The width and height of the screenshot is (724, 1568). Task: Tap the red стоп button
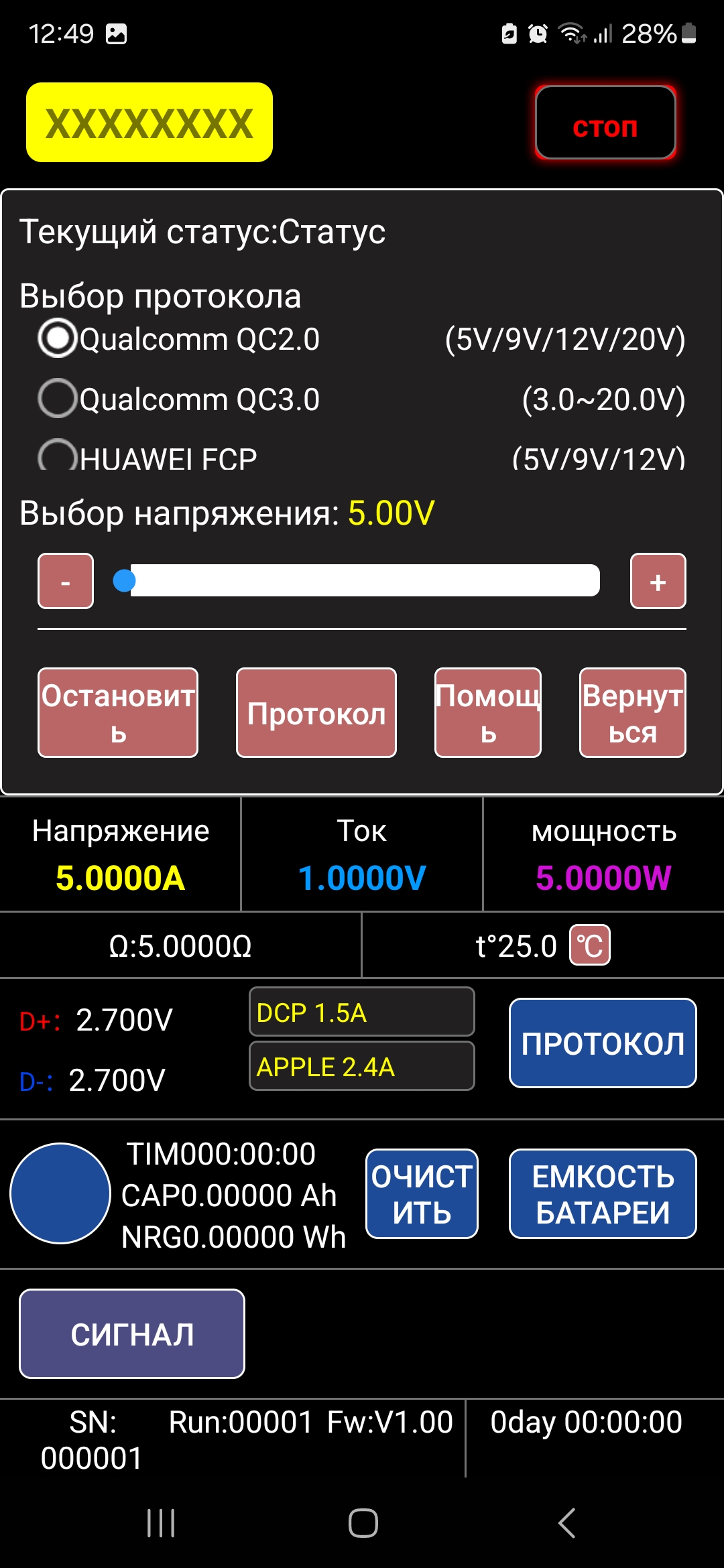(605, 123)
